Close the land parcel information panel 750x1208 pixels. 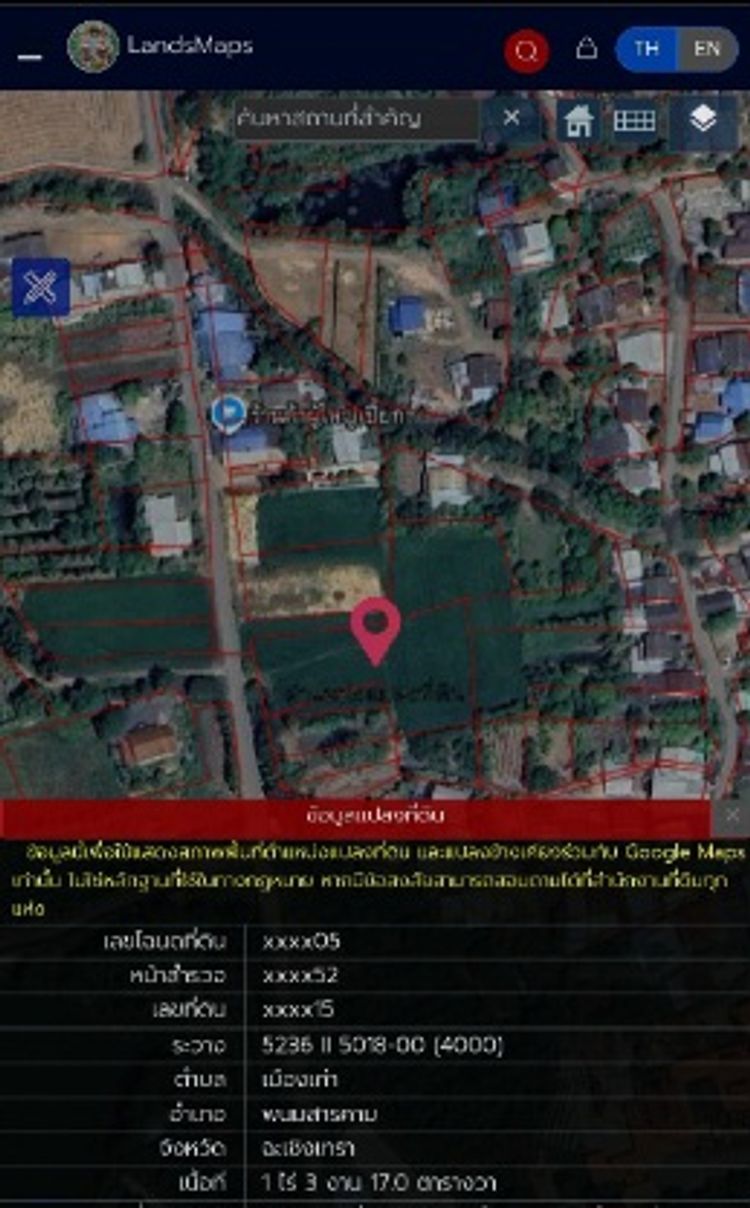click(731, 817)
